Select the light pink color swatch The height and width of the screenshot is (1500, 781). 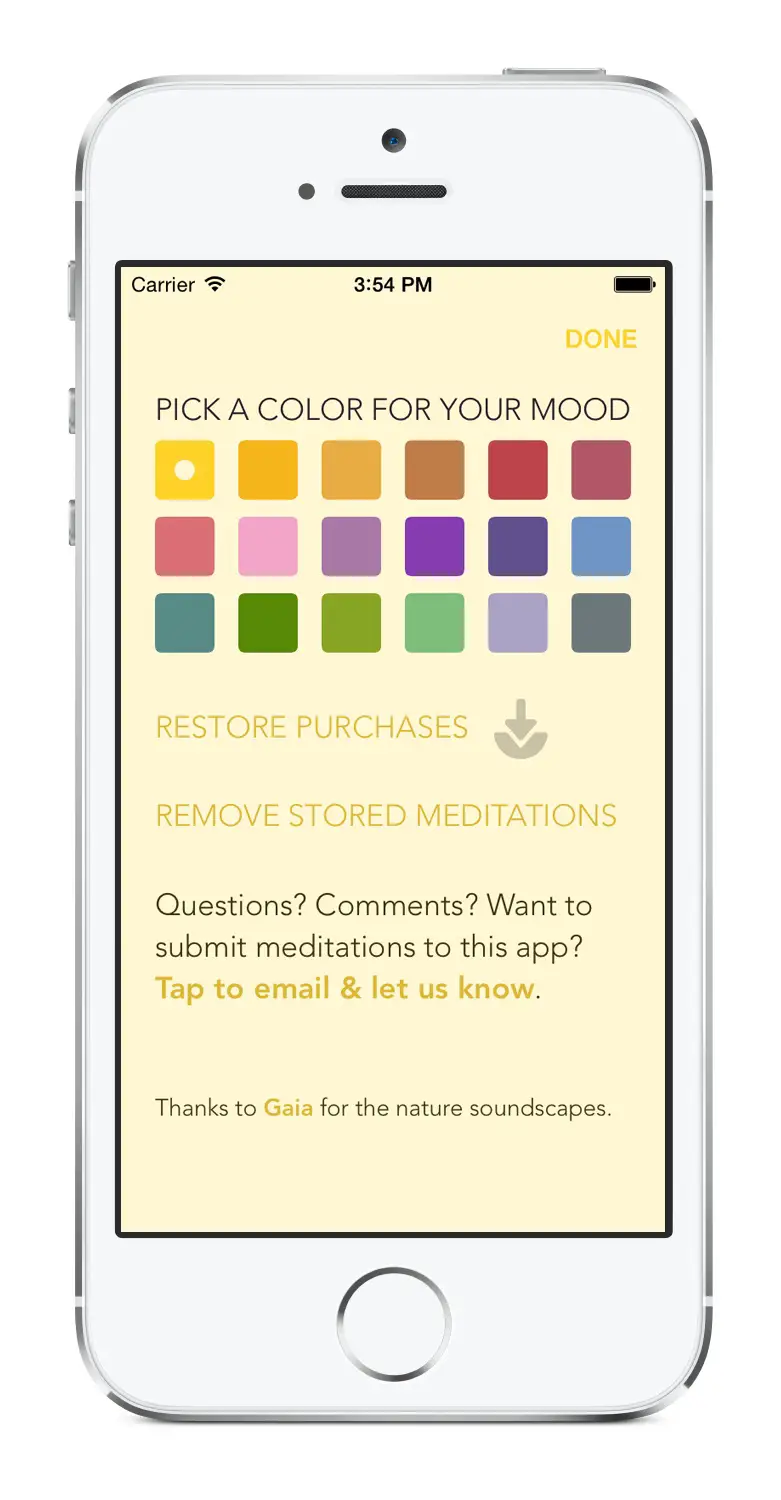coord(268,546)
